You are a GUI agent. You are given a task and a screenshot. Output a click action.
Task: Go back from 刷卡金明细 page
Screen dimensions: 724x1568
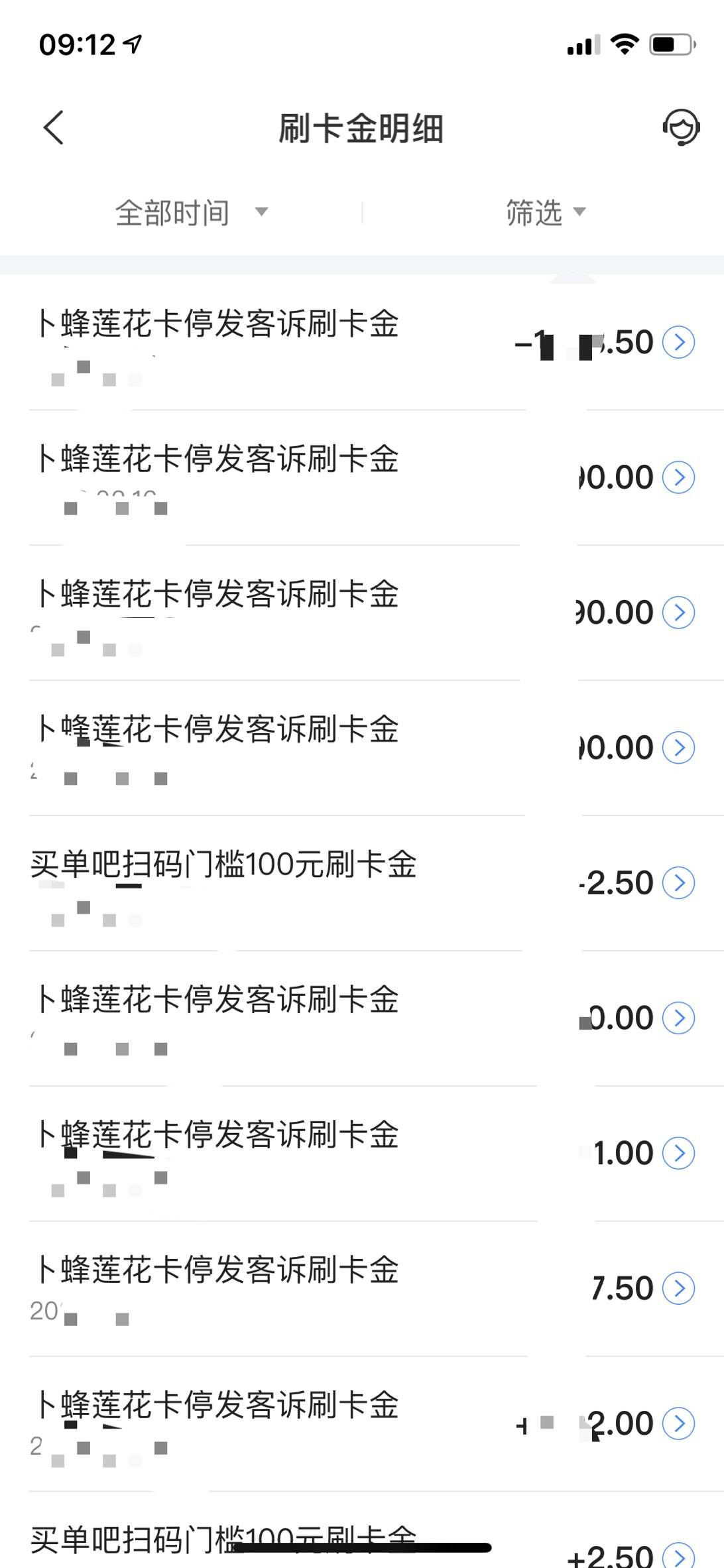(54, 127)
